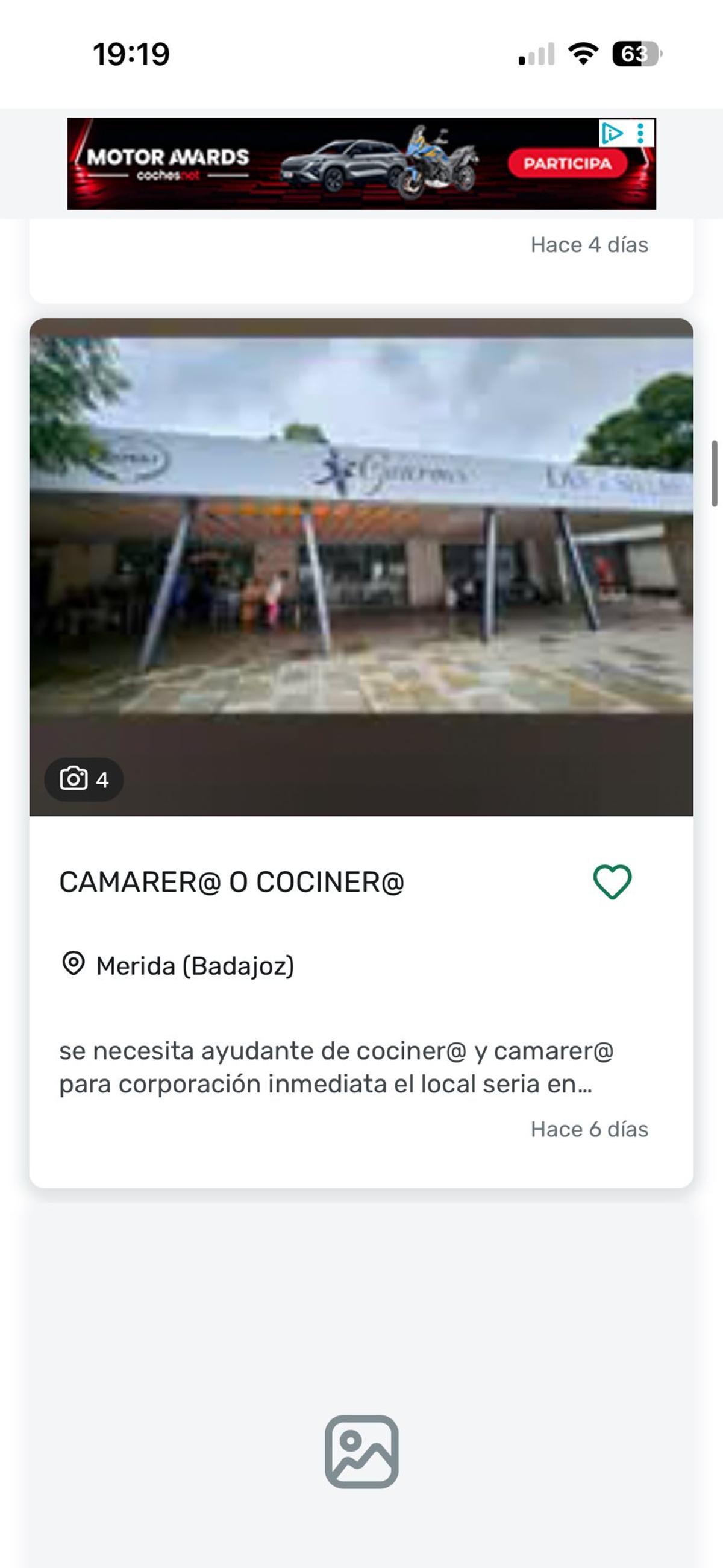Screen dimensions: 723x1568
Task: Tap the "Hace 4 días" timestamp
Action: 589,245
